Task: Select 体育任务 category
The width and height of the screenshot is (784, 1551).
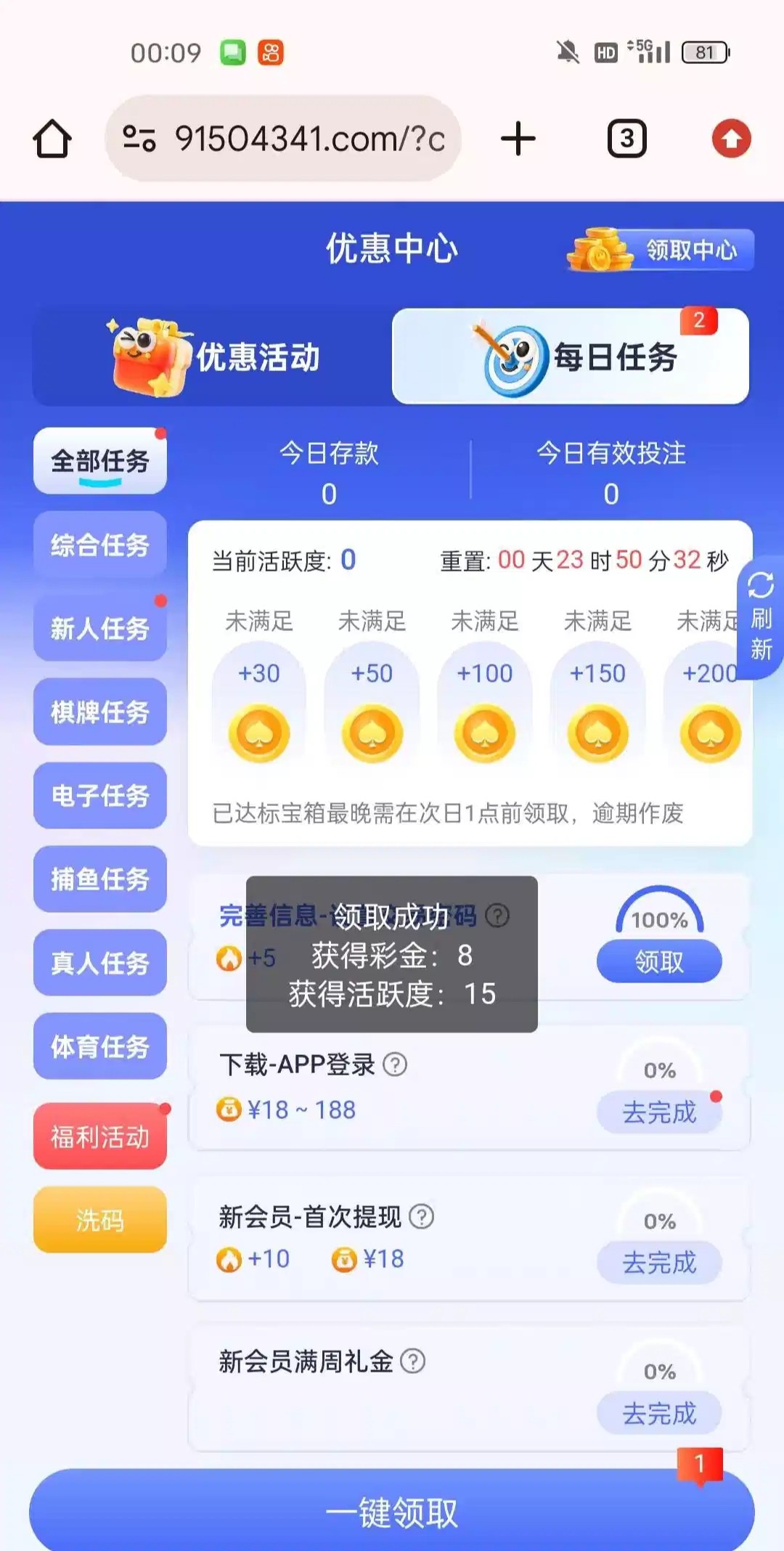Action: pyautogui.click(x=100, y=1046)
